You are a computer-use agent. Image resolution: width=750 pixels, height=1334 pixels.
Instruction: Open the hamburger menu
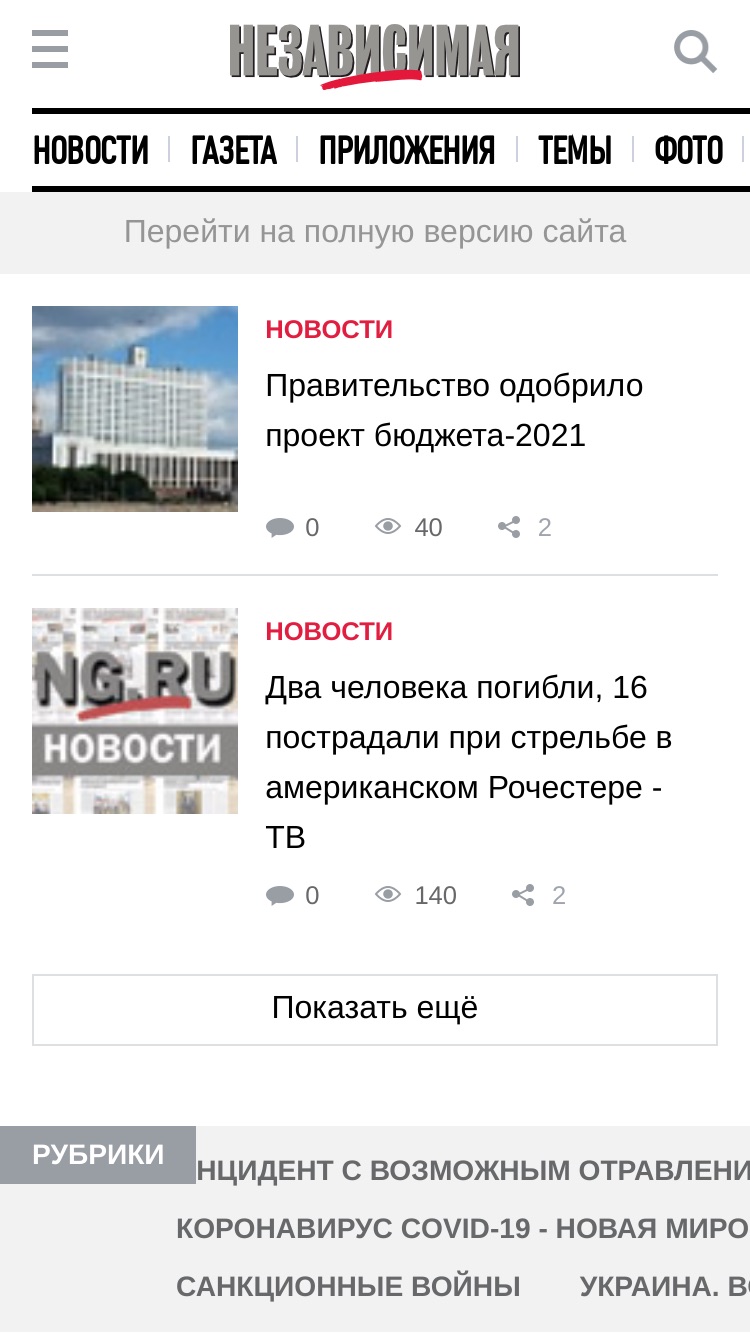50,49
